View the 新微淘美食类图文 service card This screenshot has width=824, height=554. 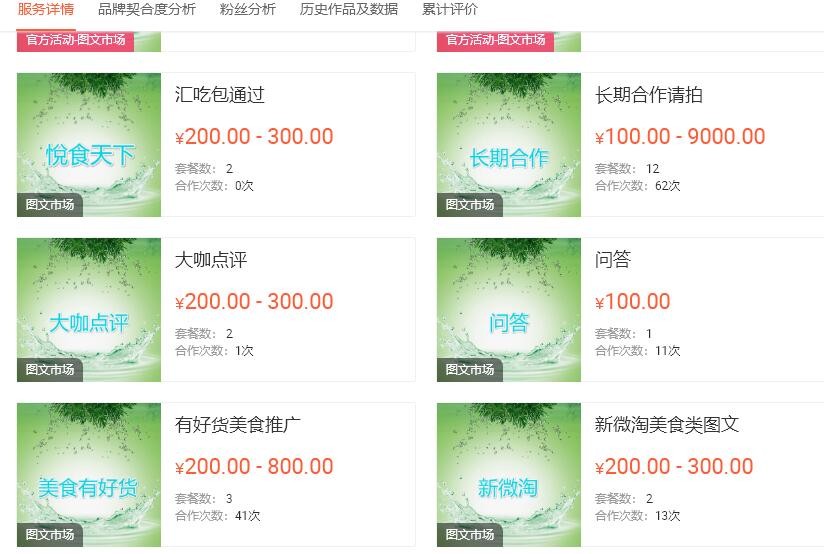click(x=666, y=426)
